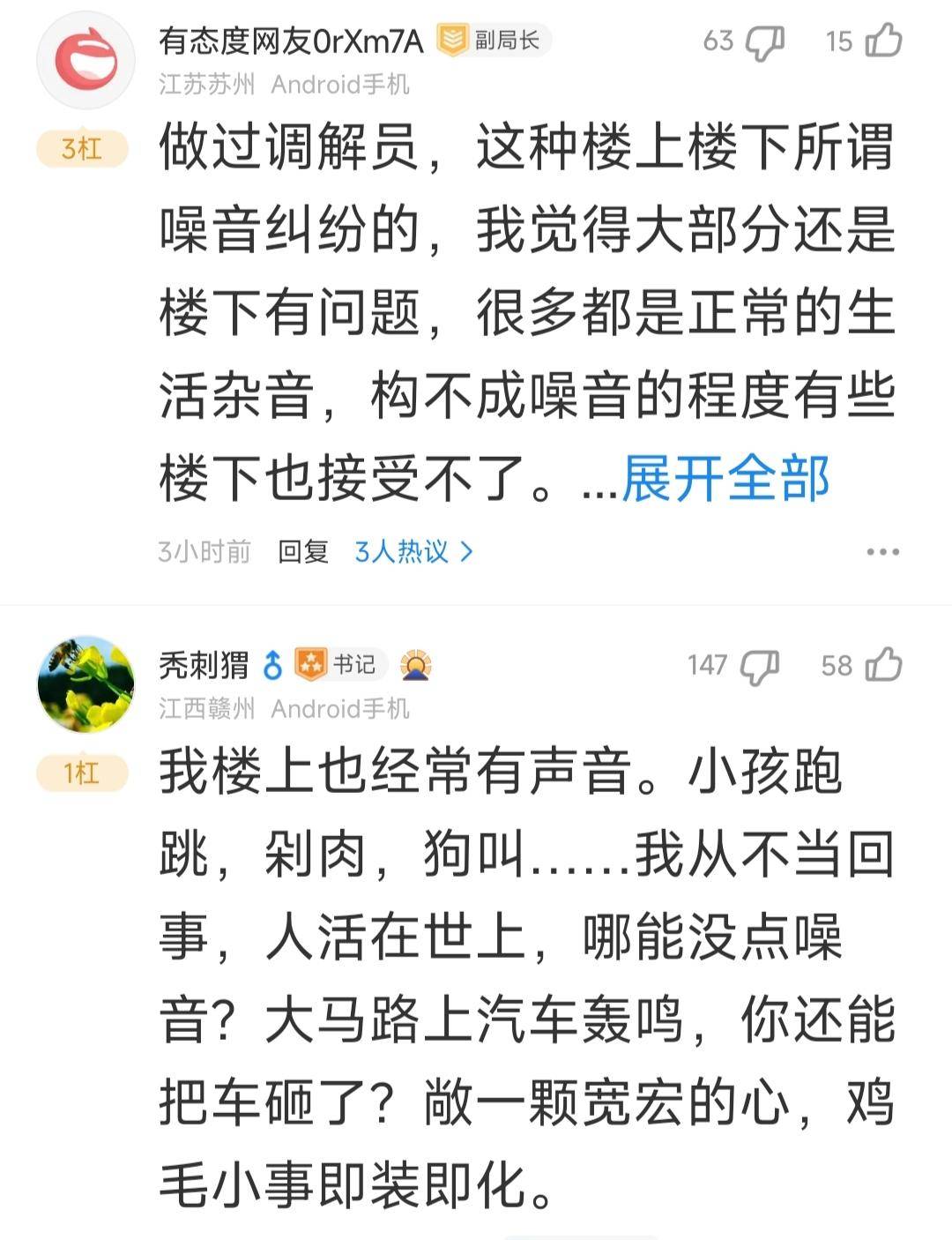Tap the username 有态度网友0rXm7A
This screenshot has width=952, height=1240.
pos(291,41)
